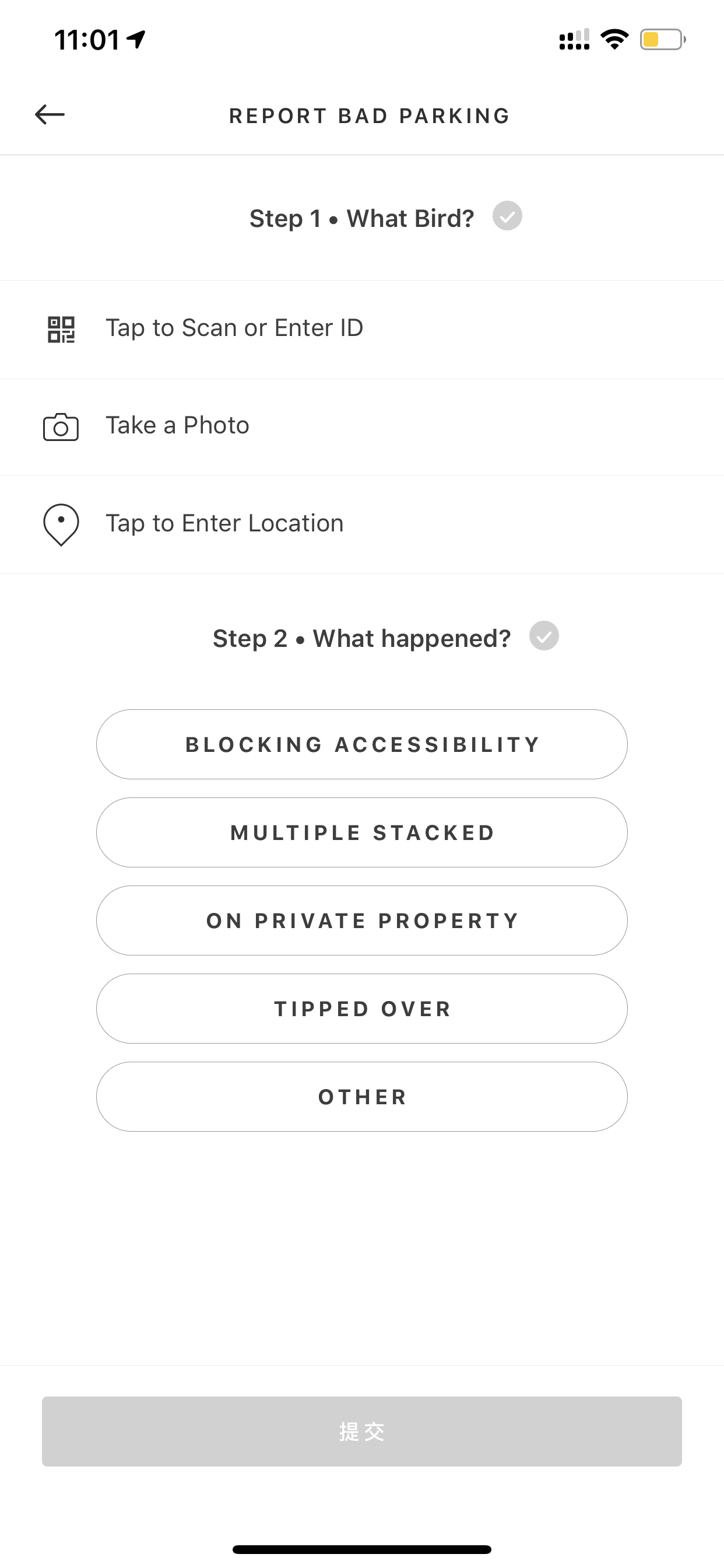Go back using the arrow icon
Screen dimensions: 724x1568
(x=50, y=114)
